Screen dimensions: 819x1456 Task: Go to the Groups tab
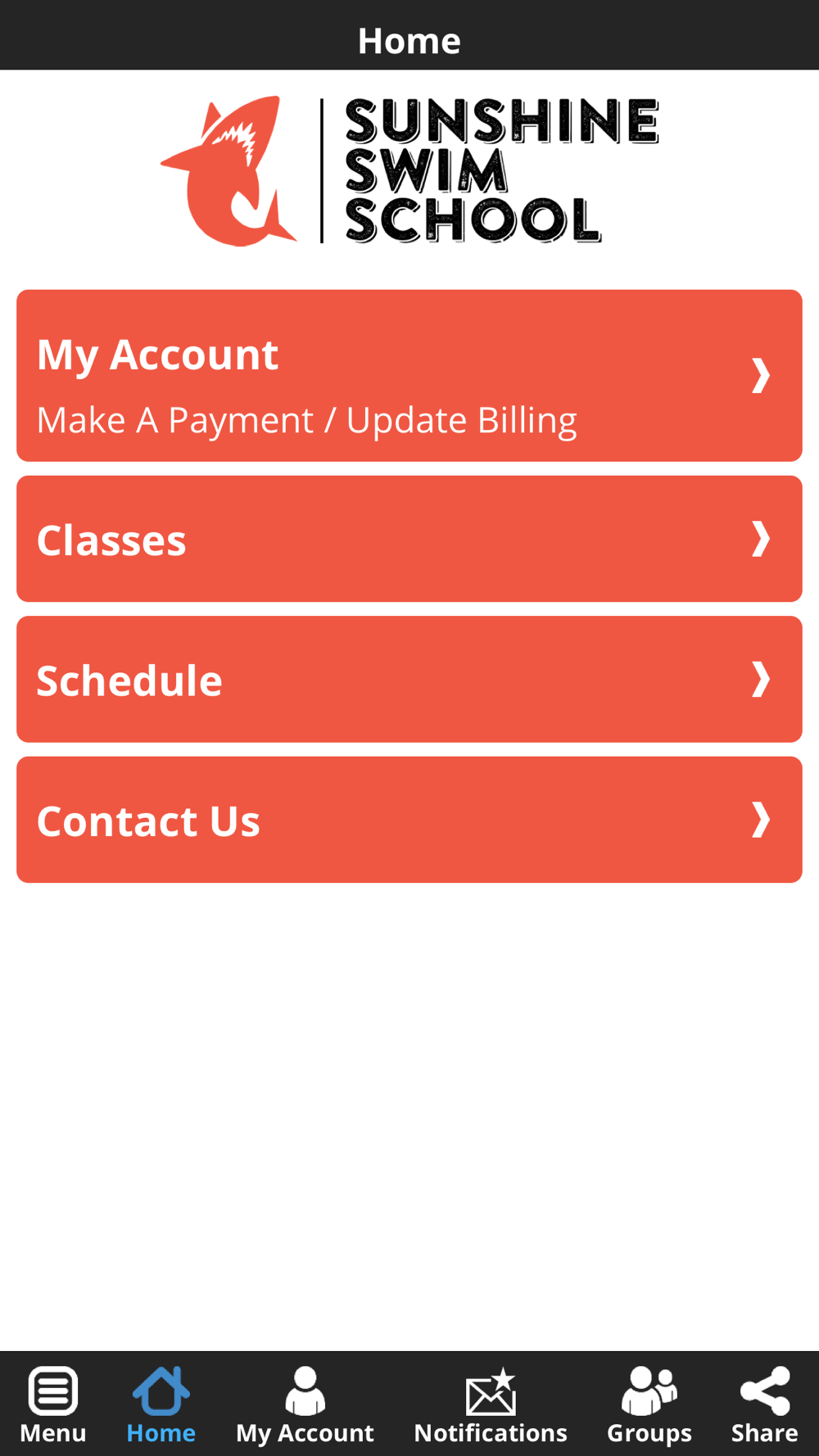[649, 1404]
